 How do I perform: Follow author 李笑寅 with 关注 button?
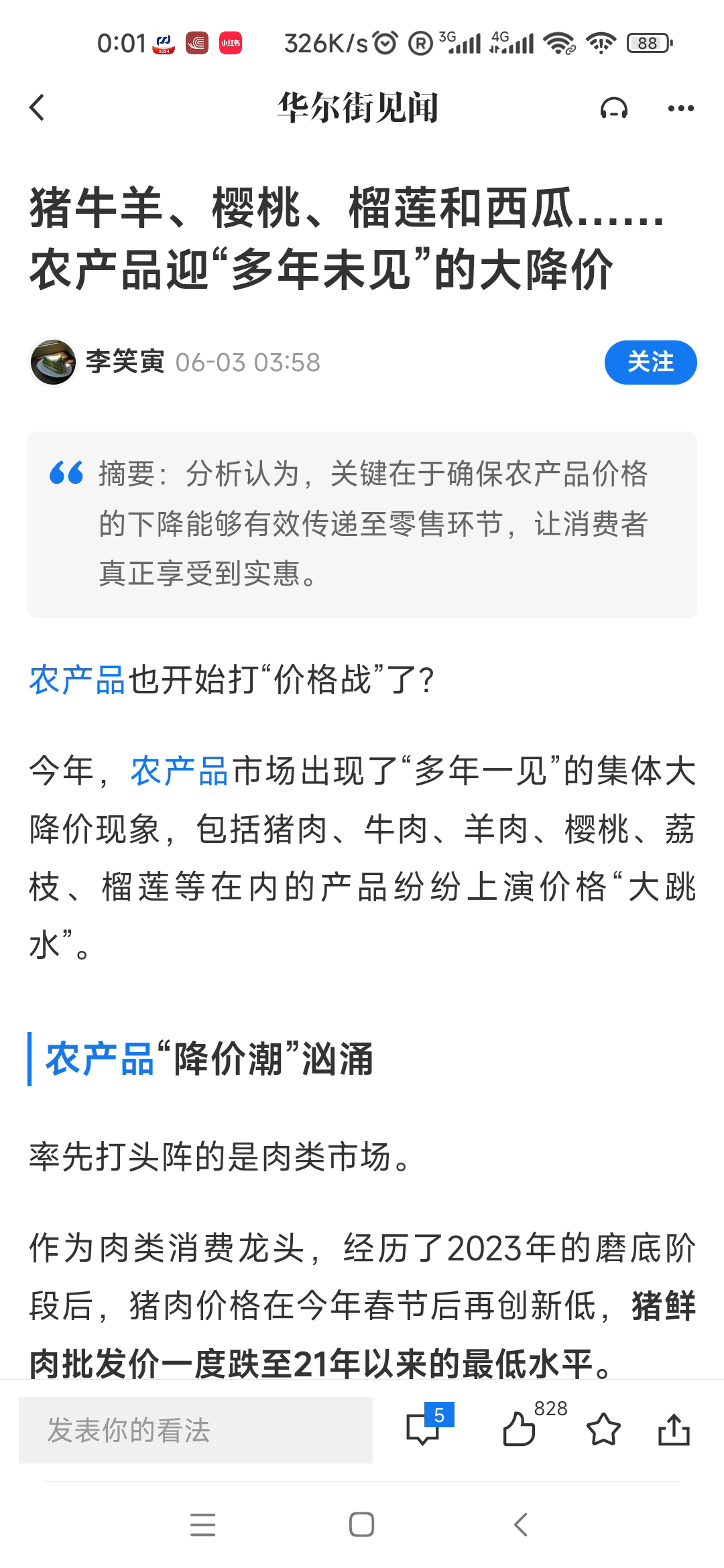[650, 363]
